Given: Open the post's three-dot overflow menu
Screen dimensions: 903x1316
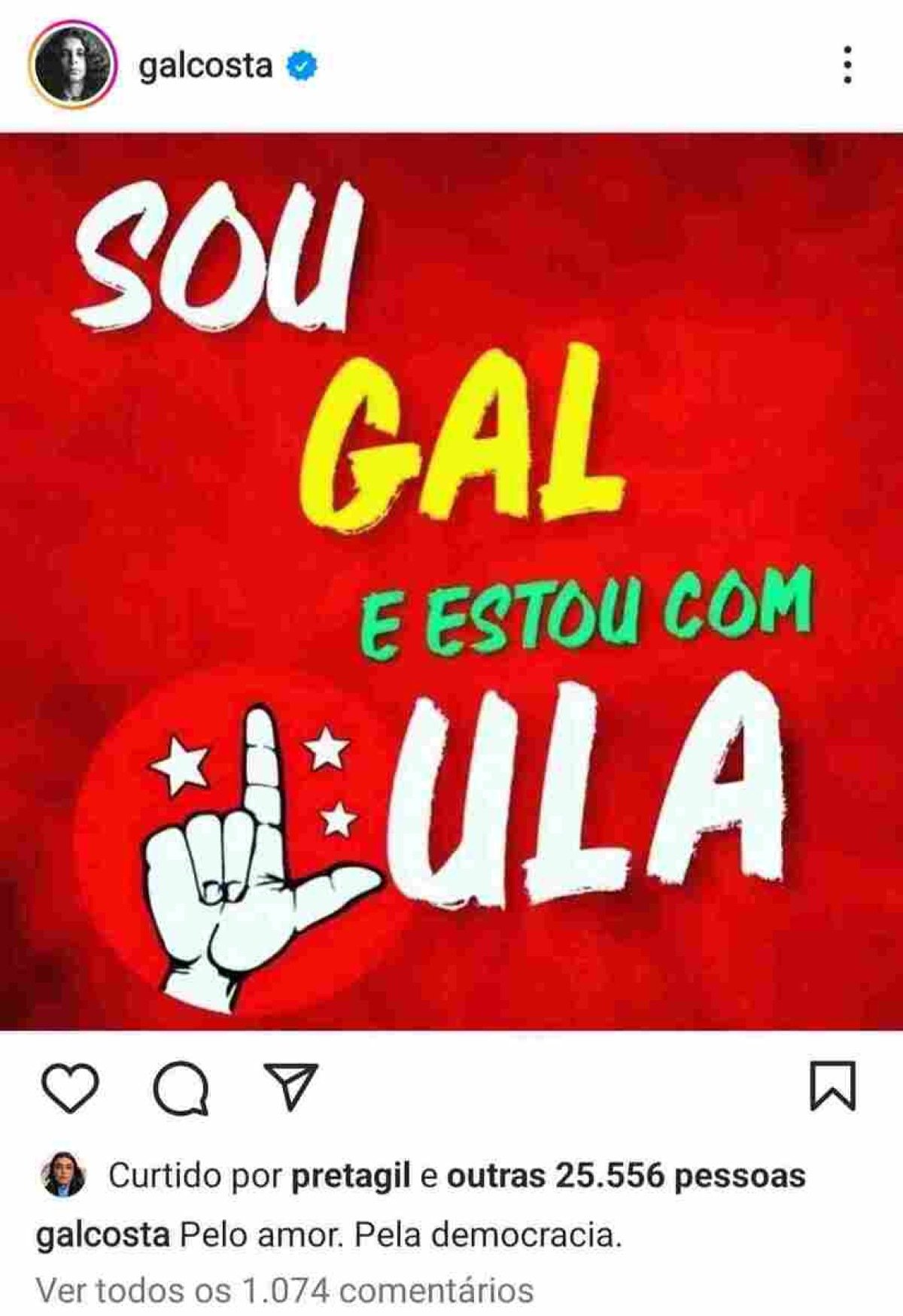Looking at the screenshot, I should coord(847,65).
